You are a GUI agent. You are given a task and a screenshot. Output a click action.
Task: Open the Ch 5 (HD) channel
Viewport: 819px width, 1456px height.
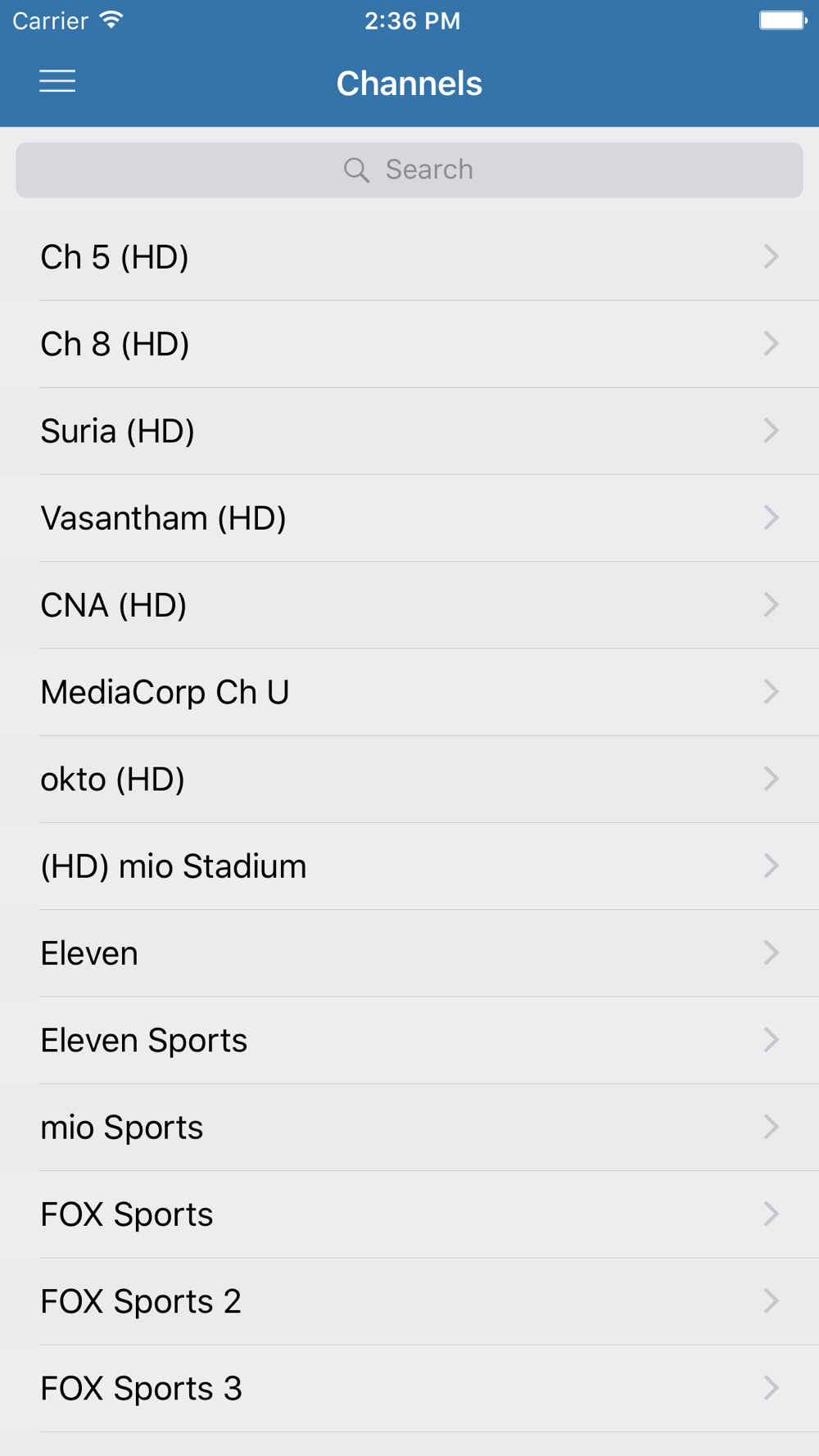(409, 257)
